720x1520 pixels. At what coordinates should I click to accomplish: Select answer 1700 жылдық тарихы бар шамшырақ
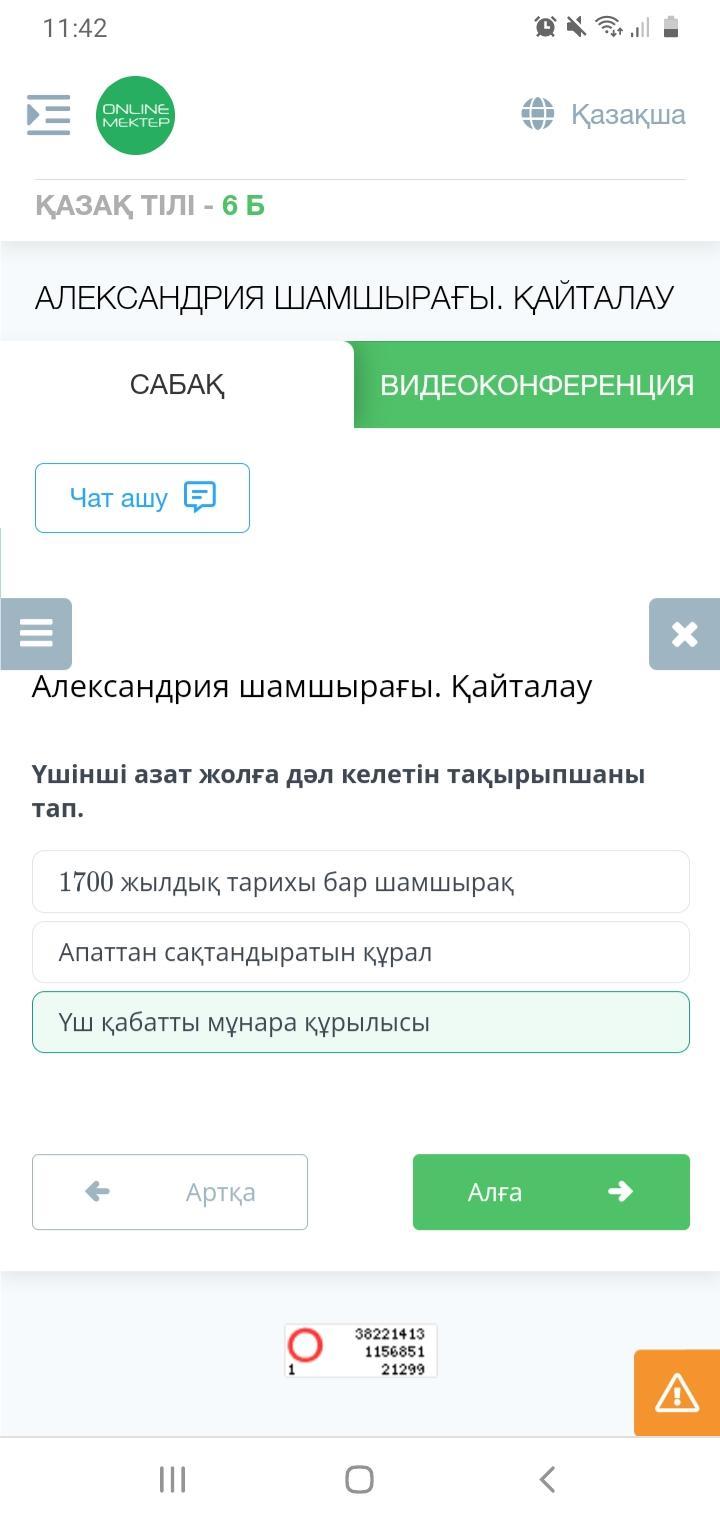coord(361,882)
